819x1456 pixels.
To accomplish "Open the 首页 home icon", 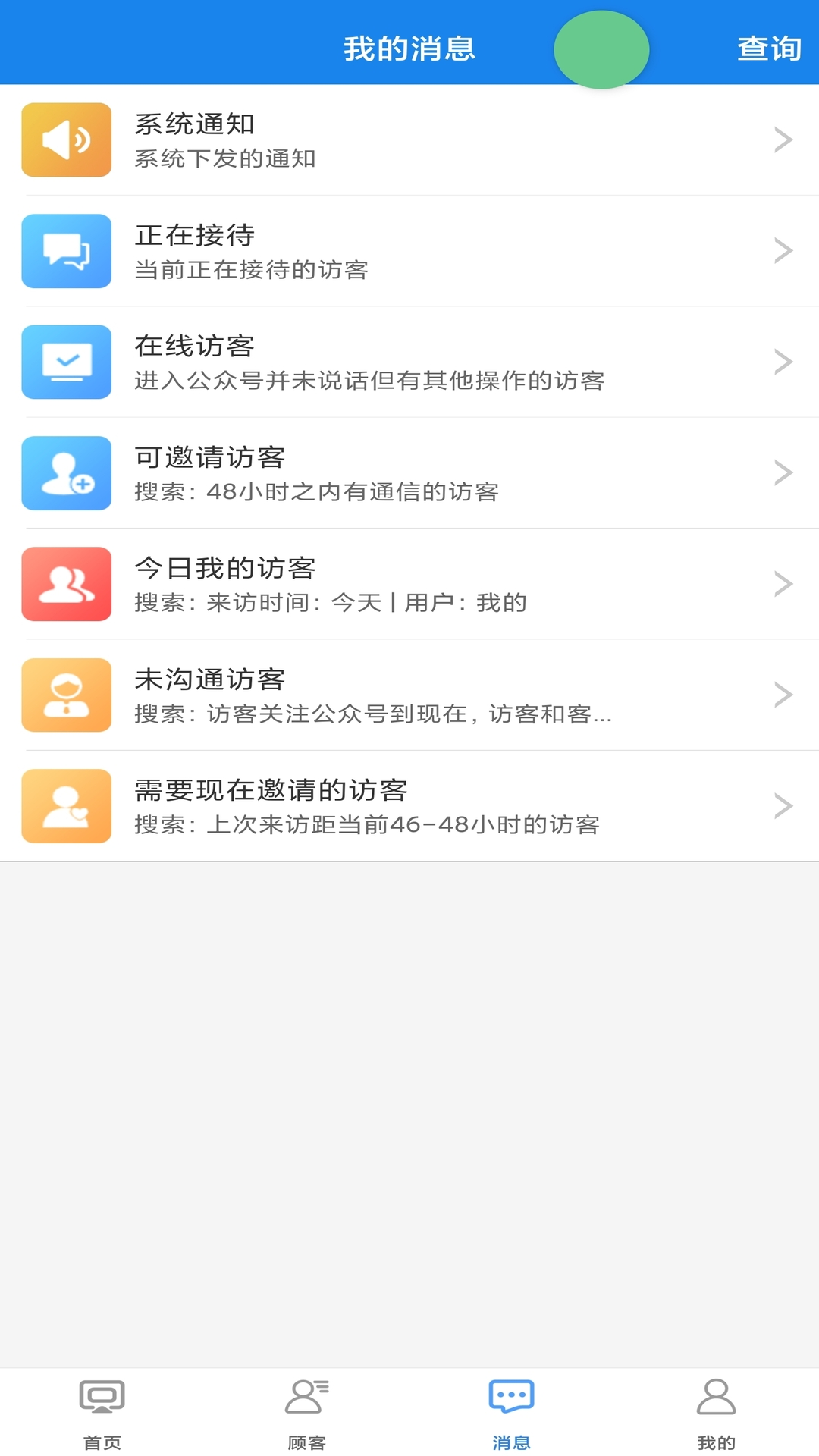I will [x=102, y=1404].
